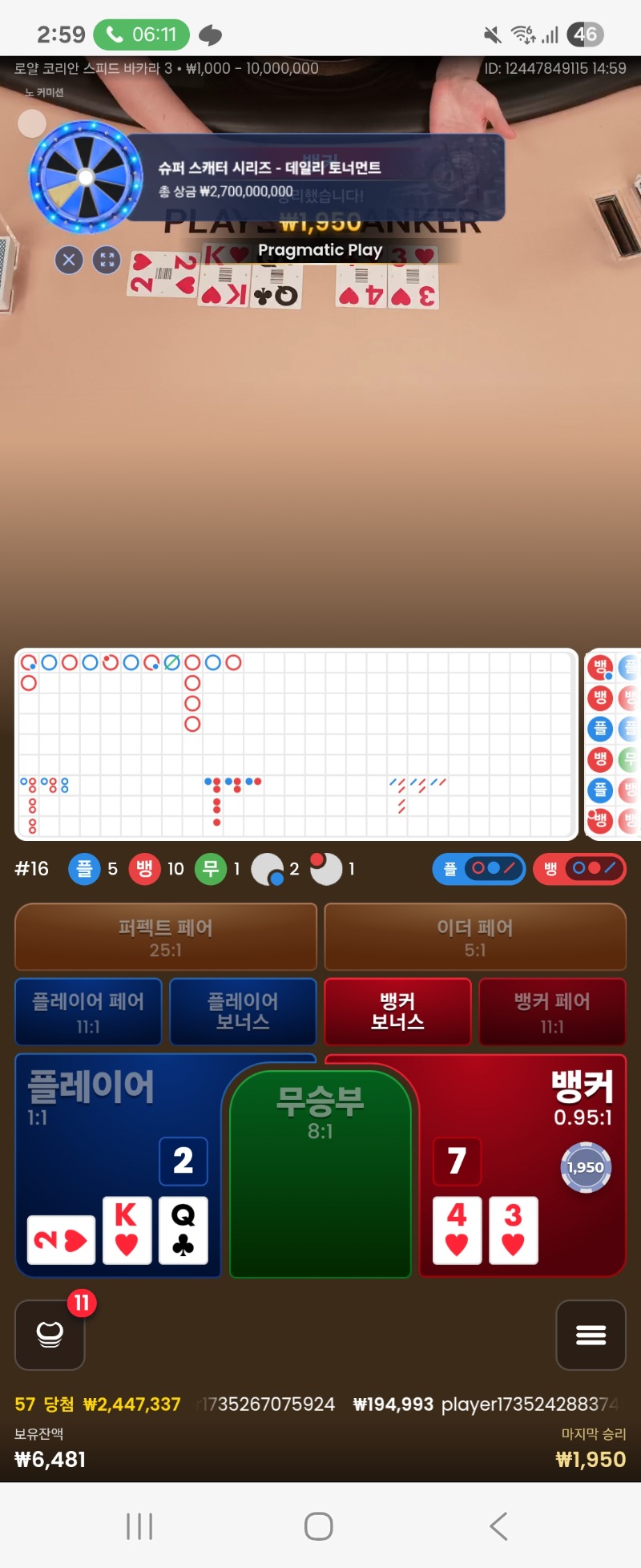This screenshot has width=641, height=1568.
Task: Return to the ongoing call 06:11
Action: (142, 34)
